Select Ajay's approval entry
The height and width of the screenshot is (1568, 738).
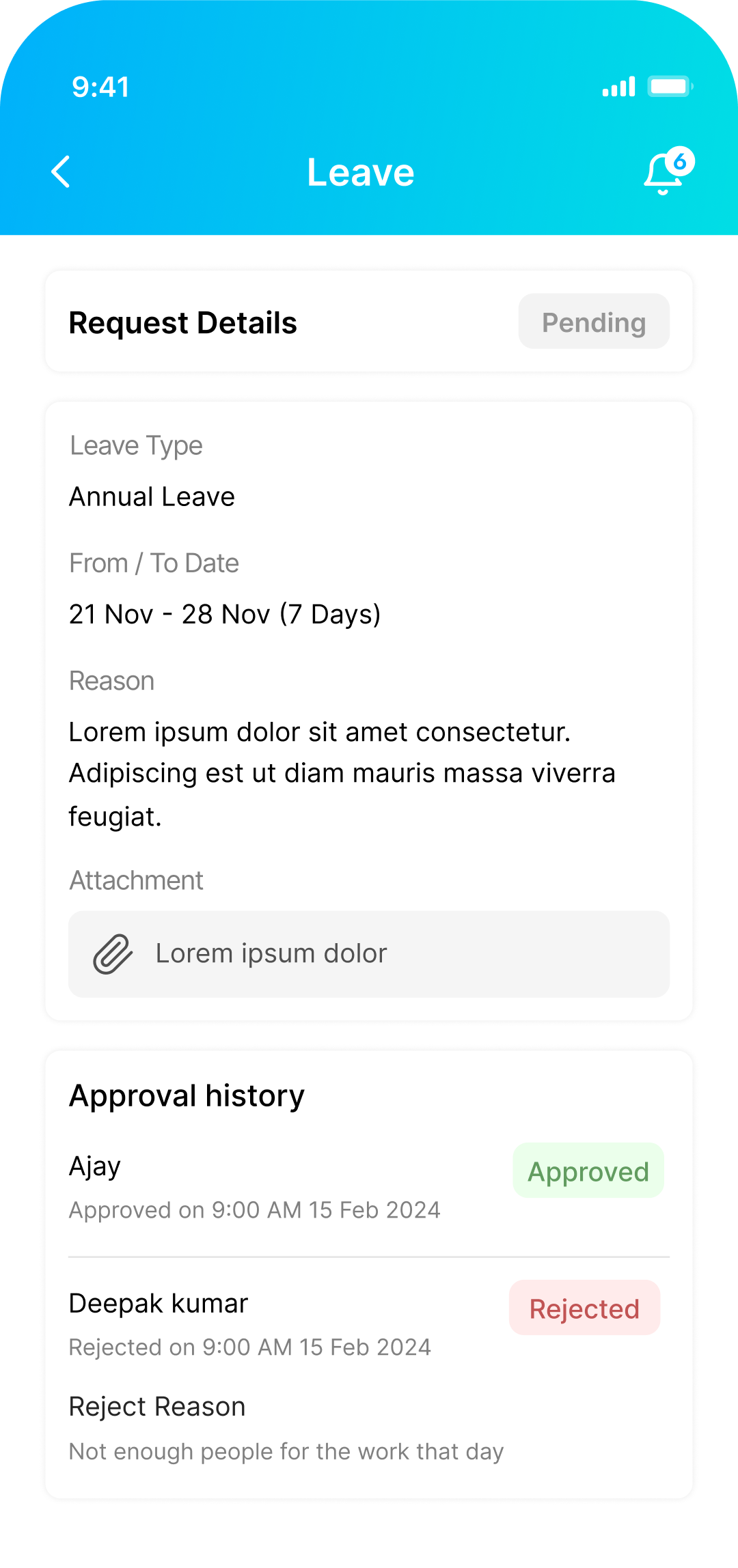95,1165
